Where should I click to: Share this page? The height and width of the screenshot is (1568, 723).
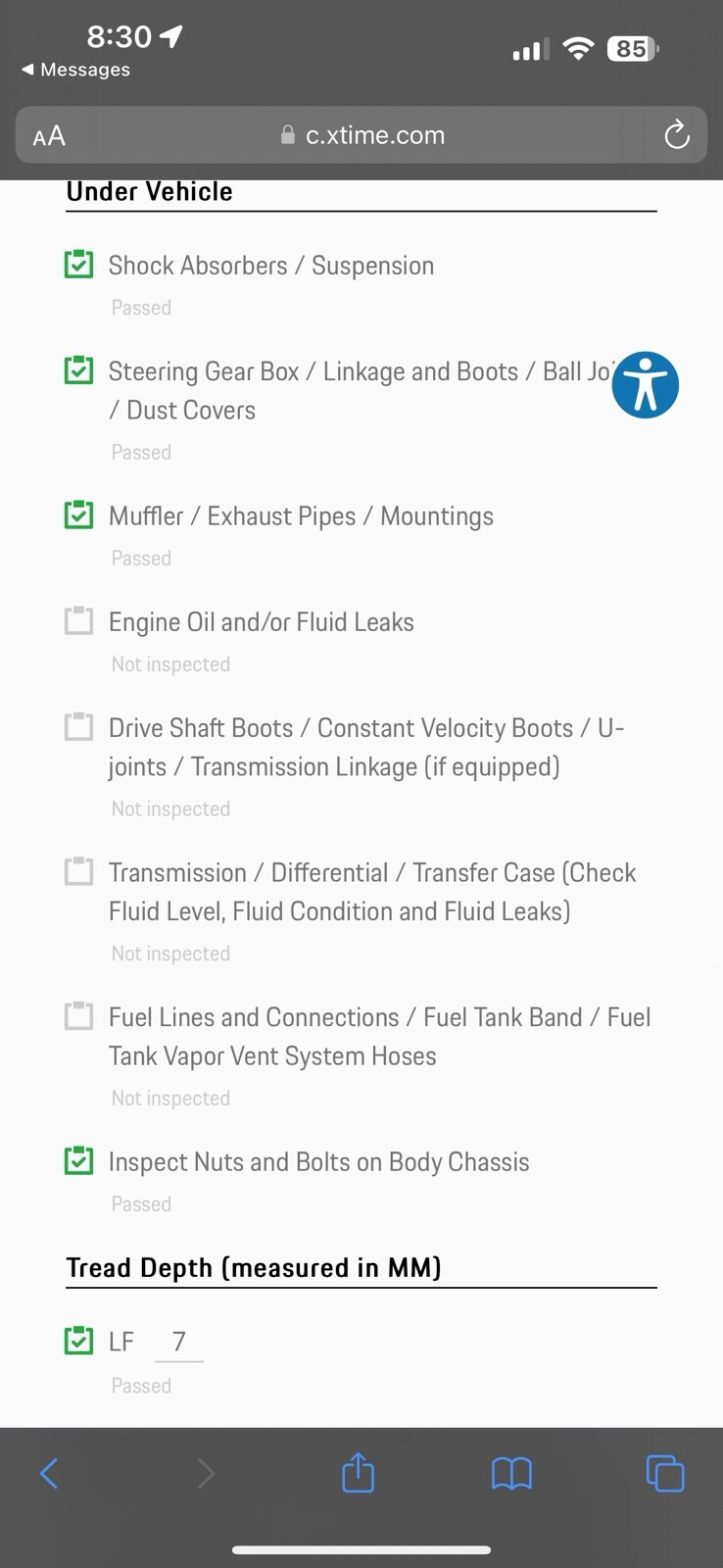pos(358,1472)
